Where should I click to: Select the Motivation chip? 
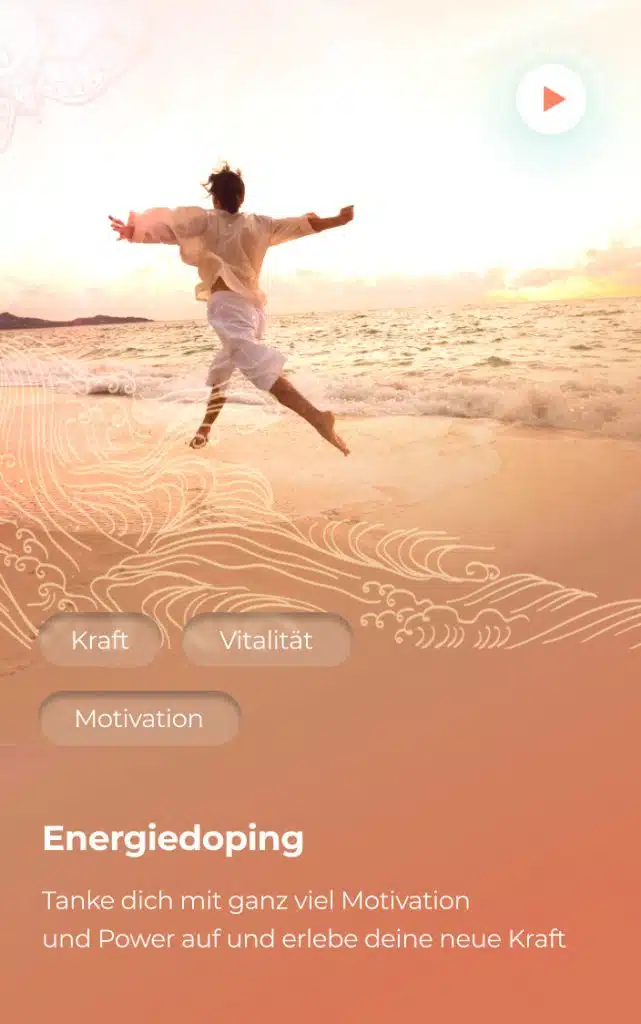pos(139,719)
